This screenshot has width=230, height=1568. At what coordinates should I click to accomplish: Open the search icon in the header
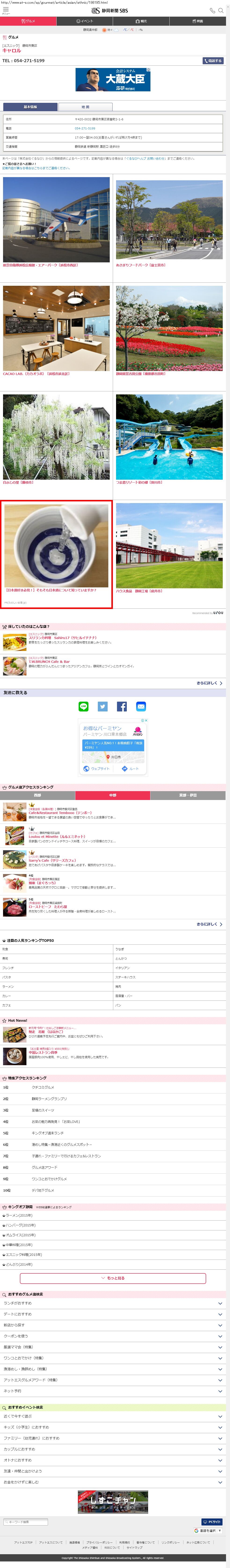221,10
